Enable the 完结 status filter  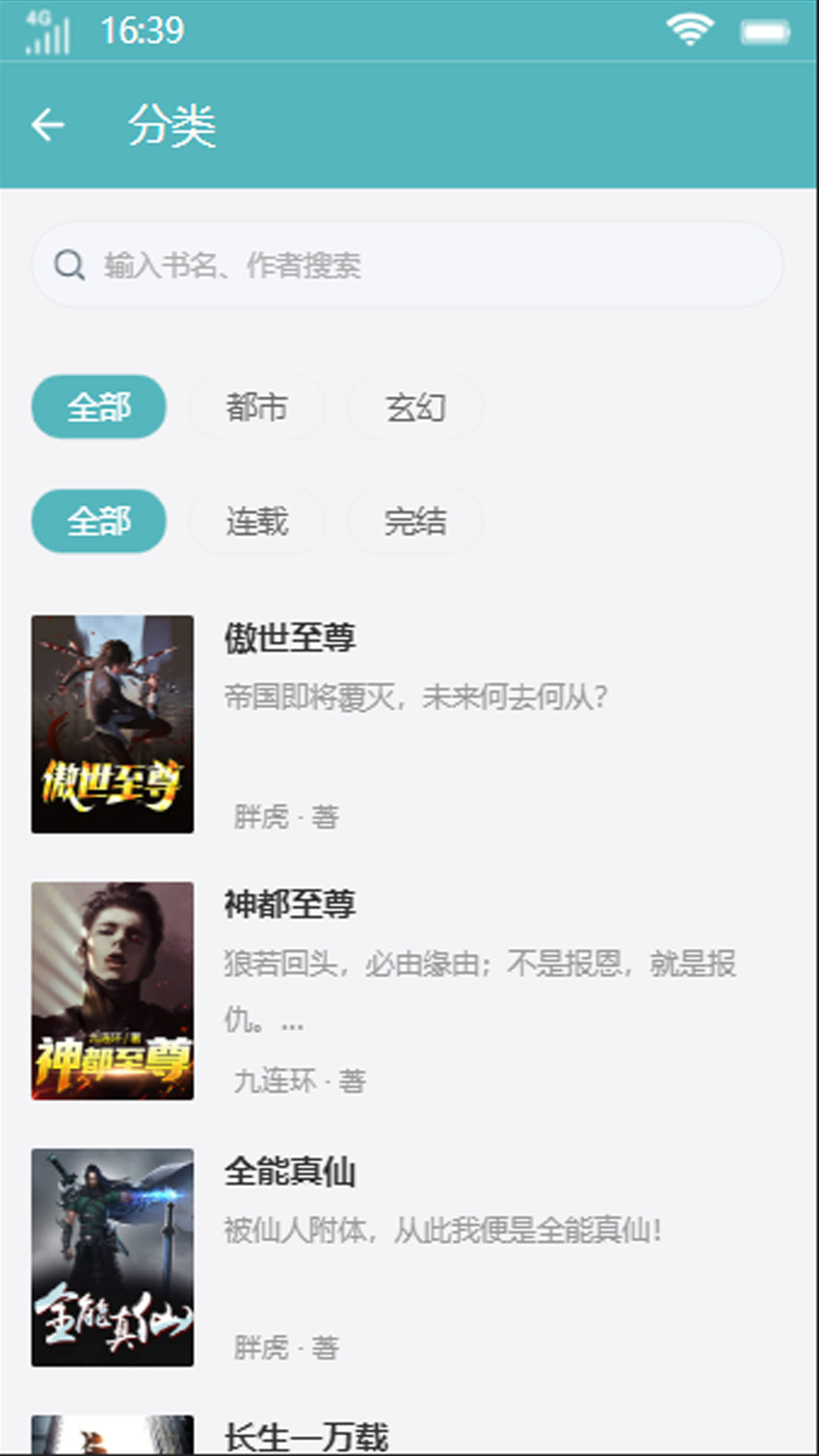click(415, 521)
